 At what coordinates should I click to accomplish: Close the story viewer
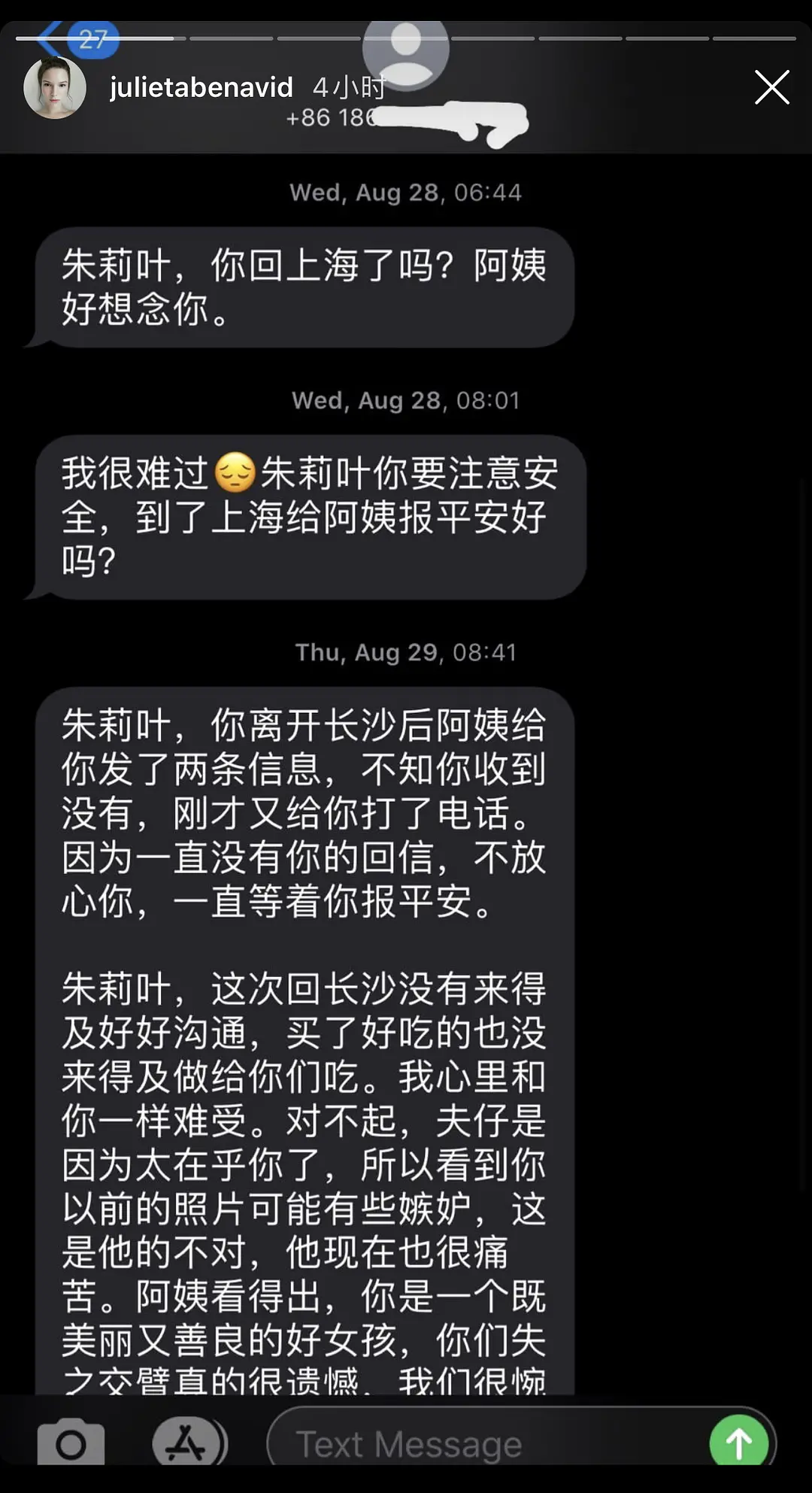click(x=771, y=87)
